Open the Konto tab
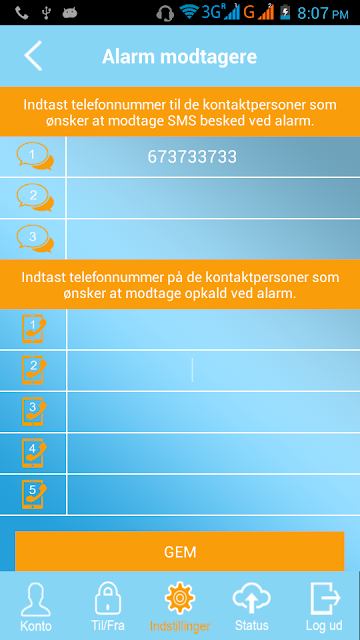The width and height of the screenshot is (360, 640). pos(36,607)
